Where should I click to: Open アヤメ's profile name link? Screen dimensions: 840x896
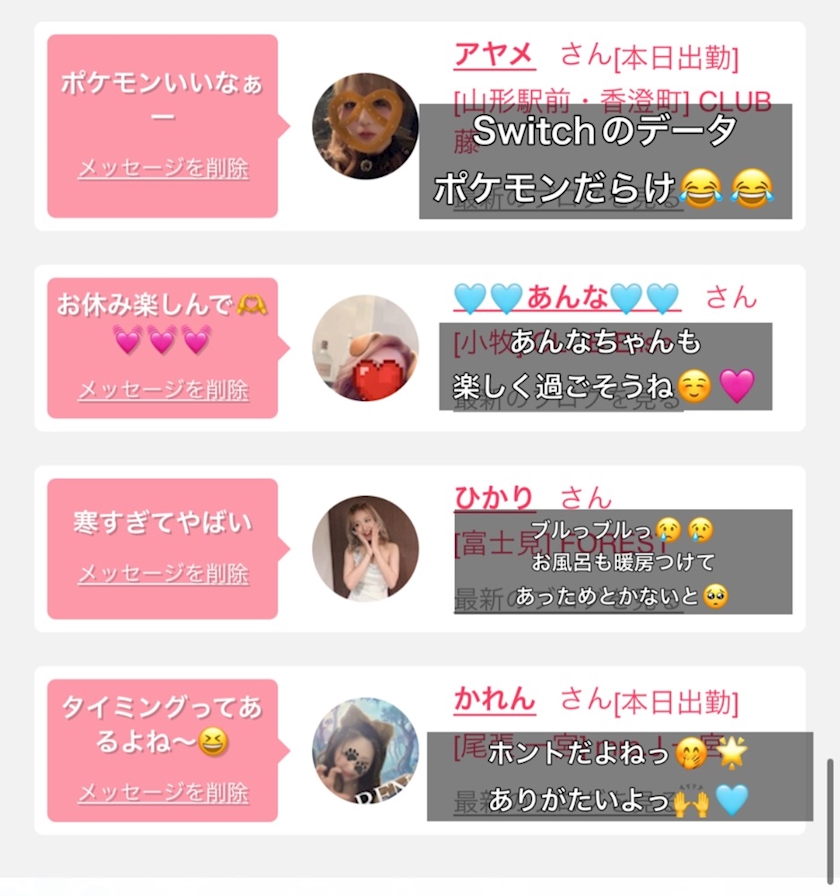pos(494,55)
